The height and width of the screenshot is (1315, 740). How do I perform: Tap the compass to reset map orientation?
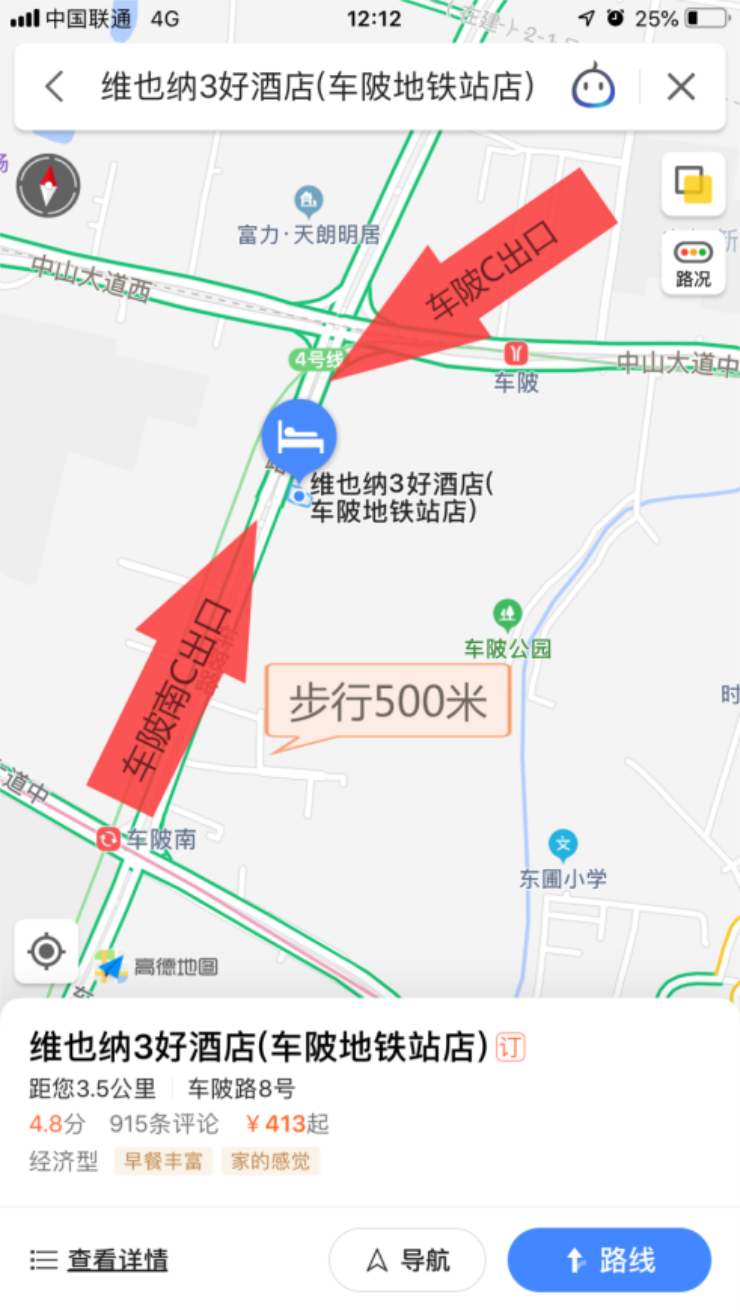coord(47,187)
